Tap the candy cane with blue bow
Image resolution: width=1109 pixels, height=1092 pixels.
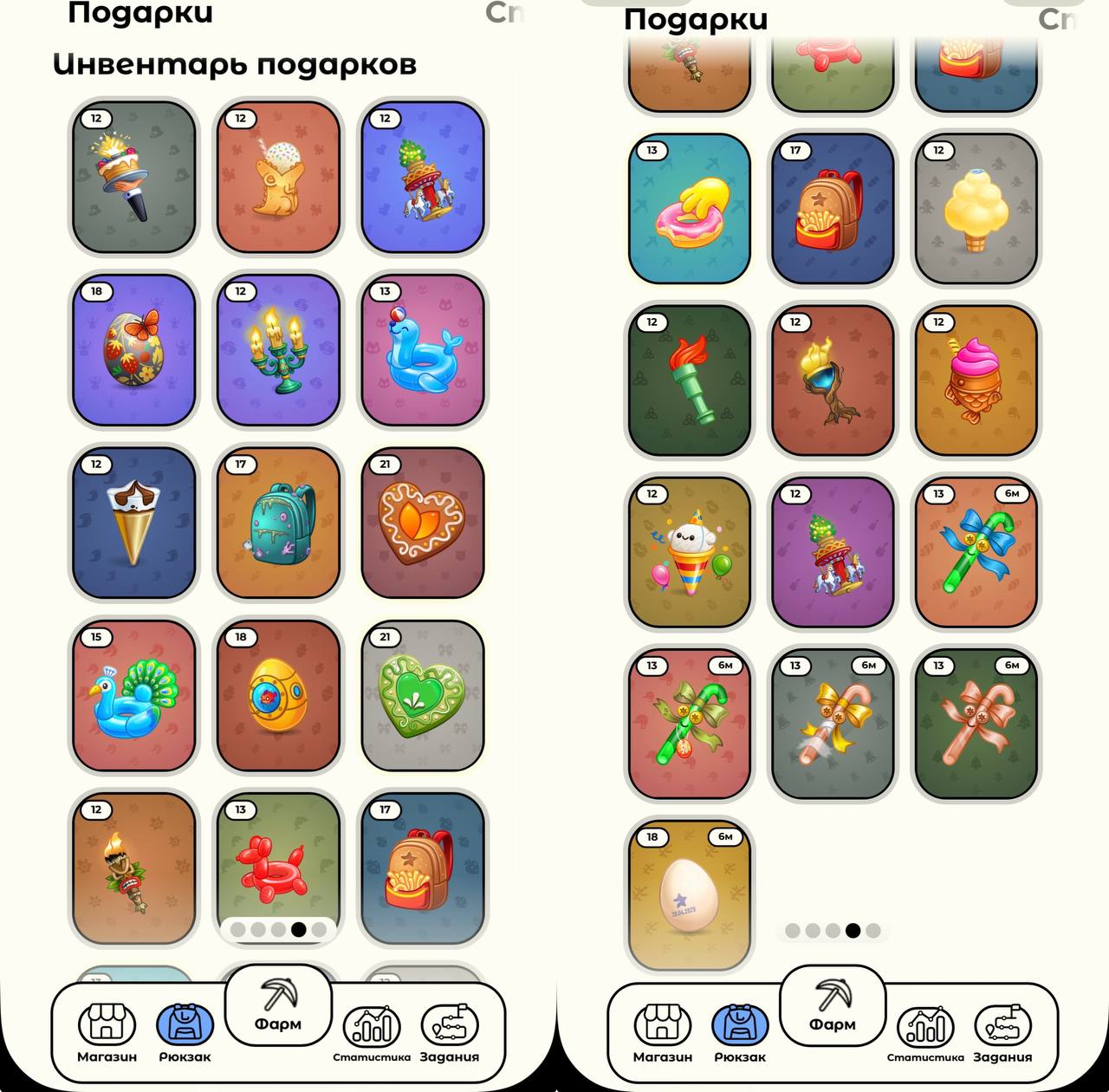[976, 552]
